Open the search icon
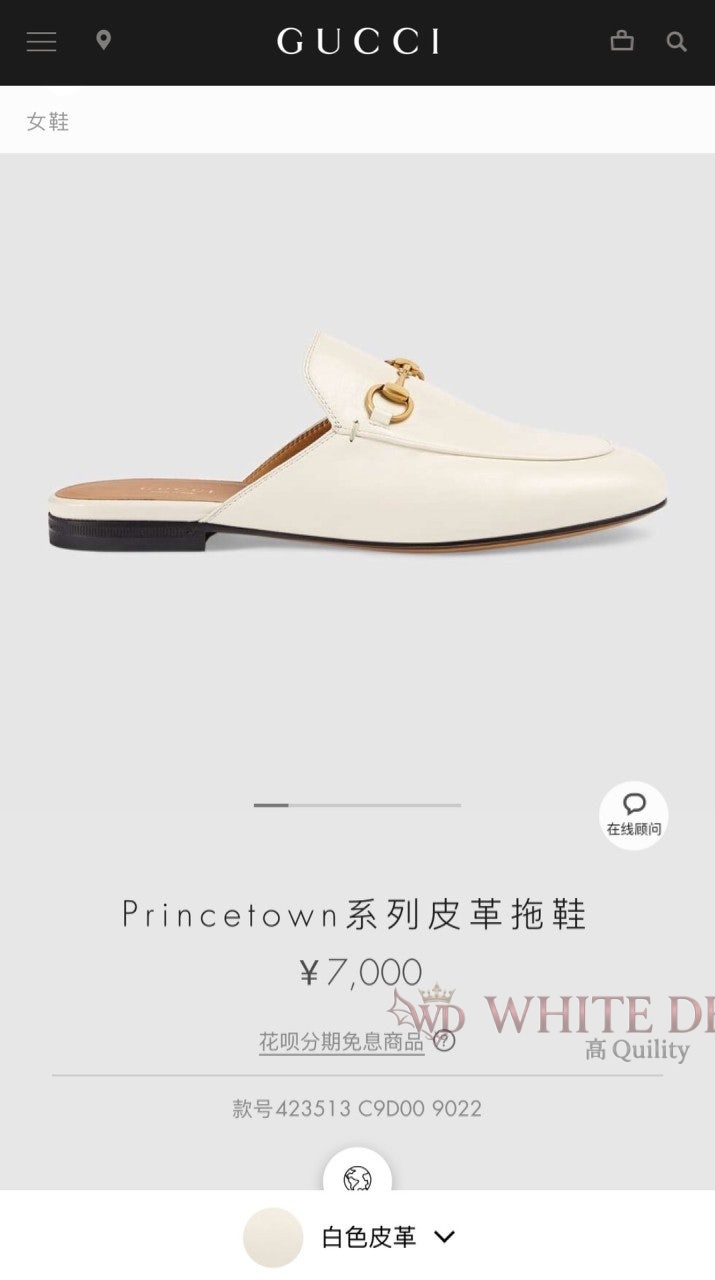The image size is (715, 1280). (x=677, y=42)
